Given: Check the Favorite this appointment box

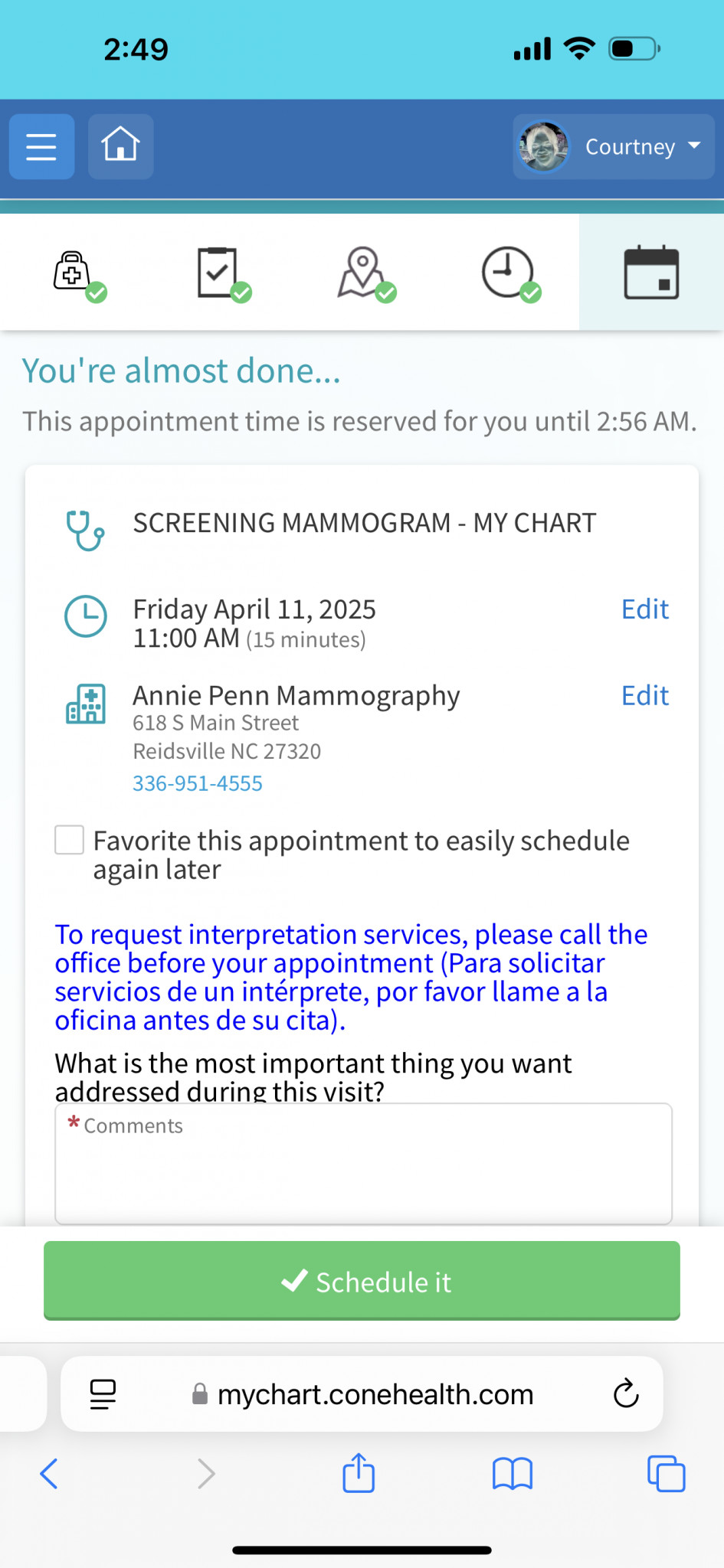Looking at the screenshot, I should 69,840.
